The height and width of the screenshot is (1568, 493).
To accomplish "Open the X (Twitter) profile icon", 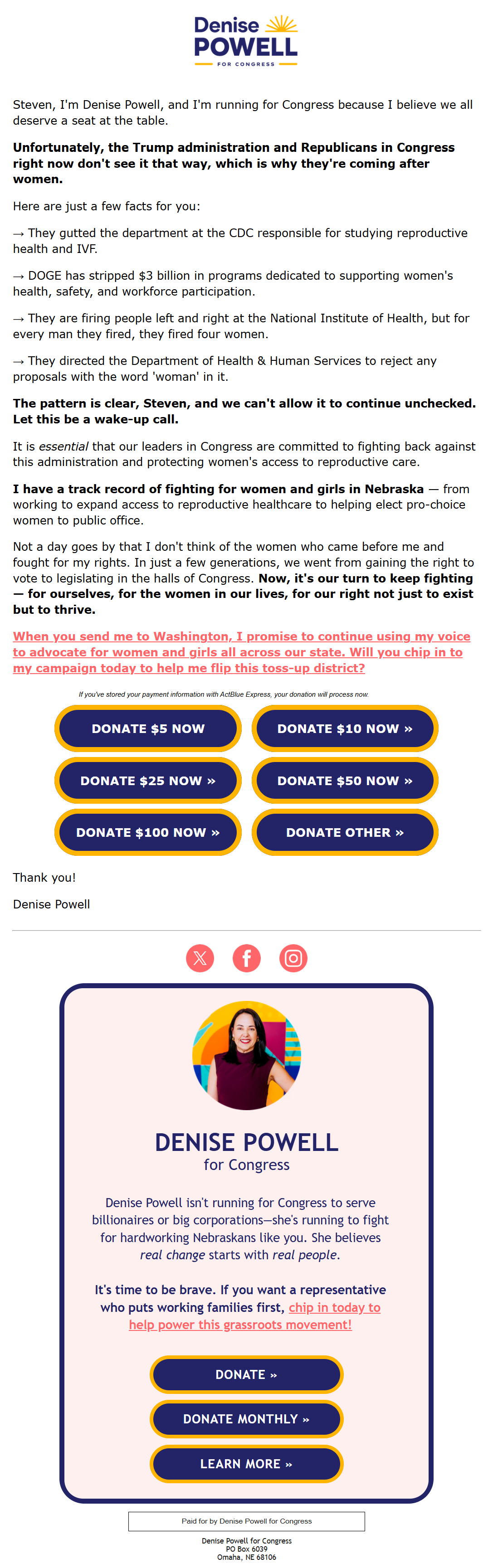I will (200, 958).
